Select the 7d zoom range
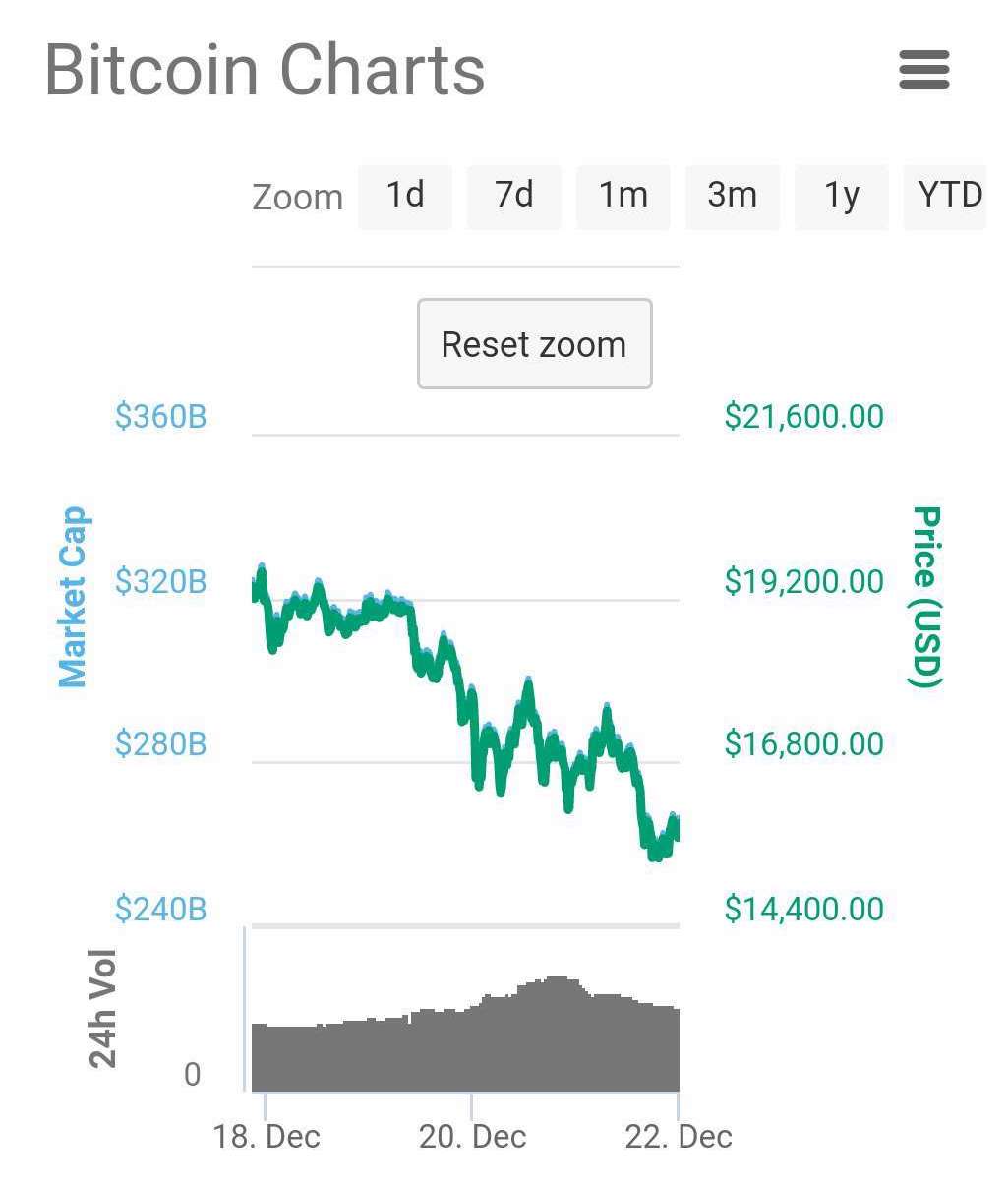The image size is (1008, 1183). tap(513, 196)
